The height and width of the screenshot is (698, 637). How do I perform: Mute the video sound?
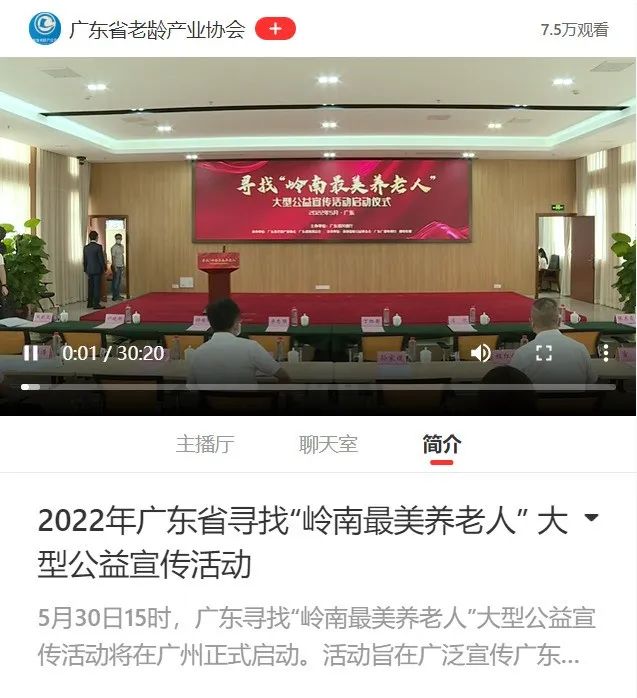(x=481, y=353)
